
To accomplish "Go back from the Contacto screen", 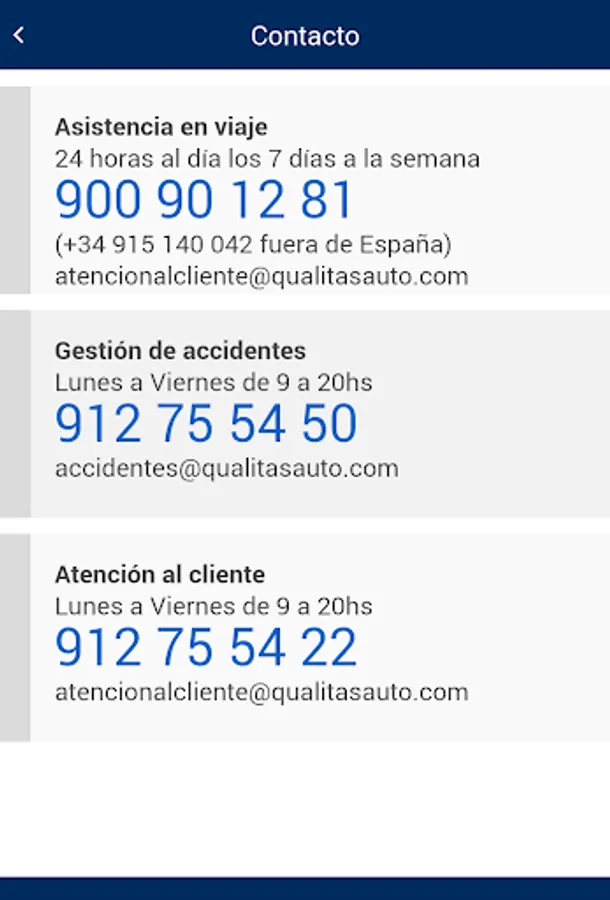I will (x=19, y=35).
